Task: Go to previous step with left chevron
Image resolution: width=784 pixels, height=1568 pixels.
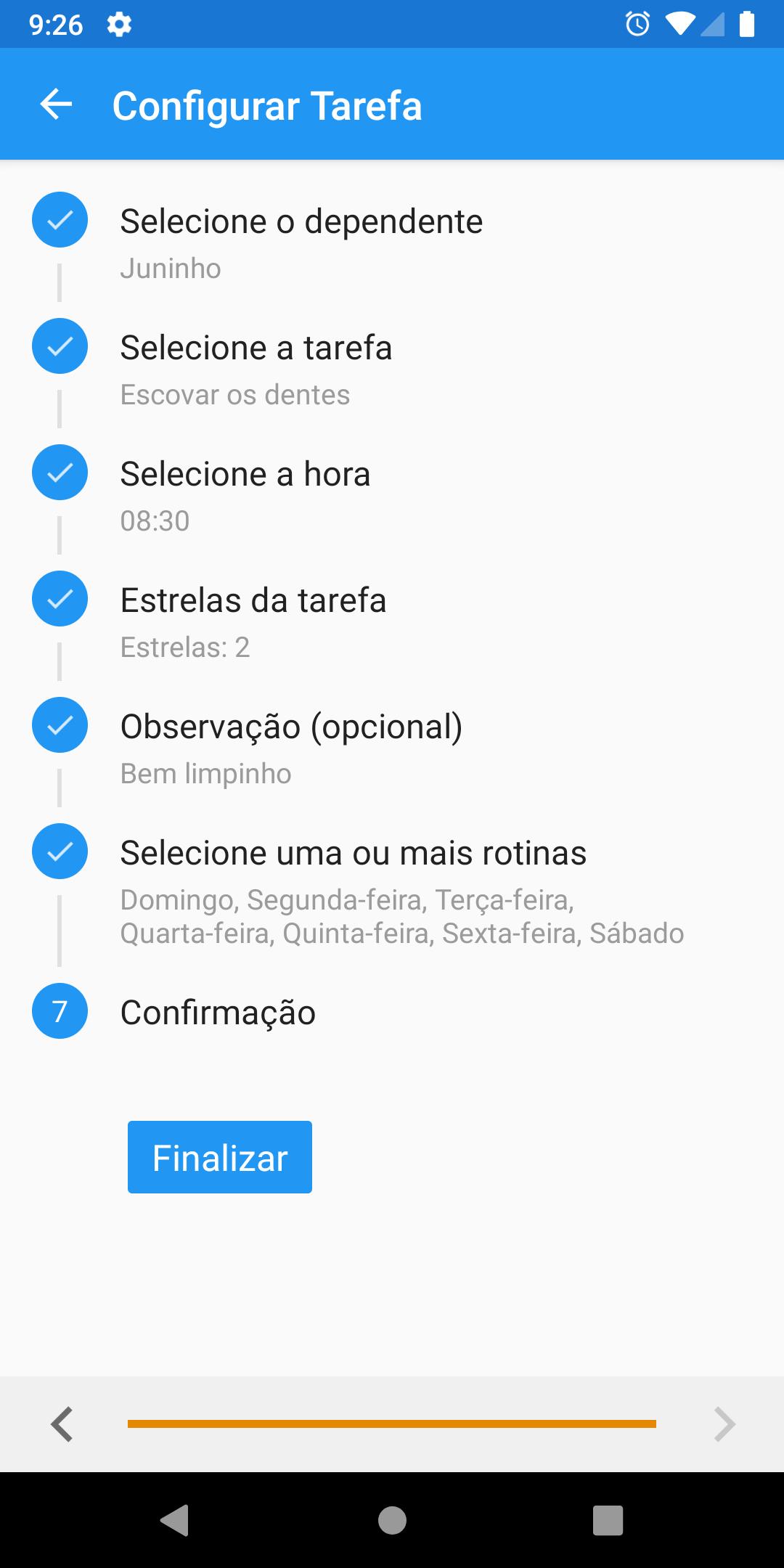Action: tap(62, 1424)
